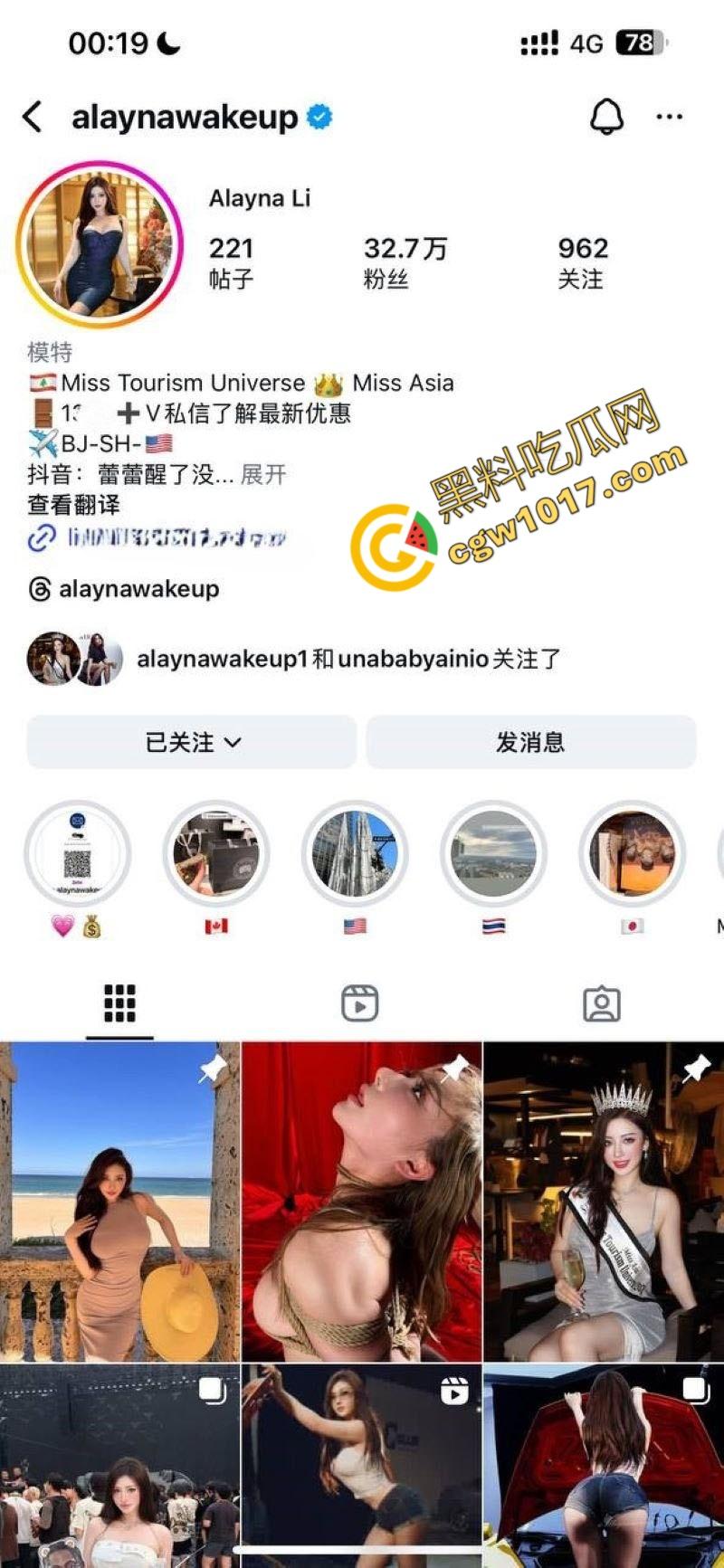Open the 已关注 following dropdown
Screen dimensions: 724x1568
pyautogui.click(x=192, y=742)
